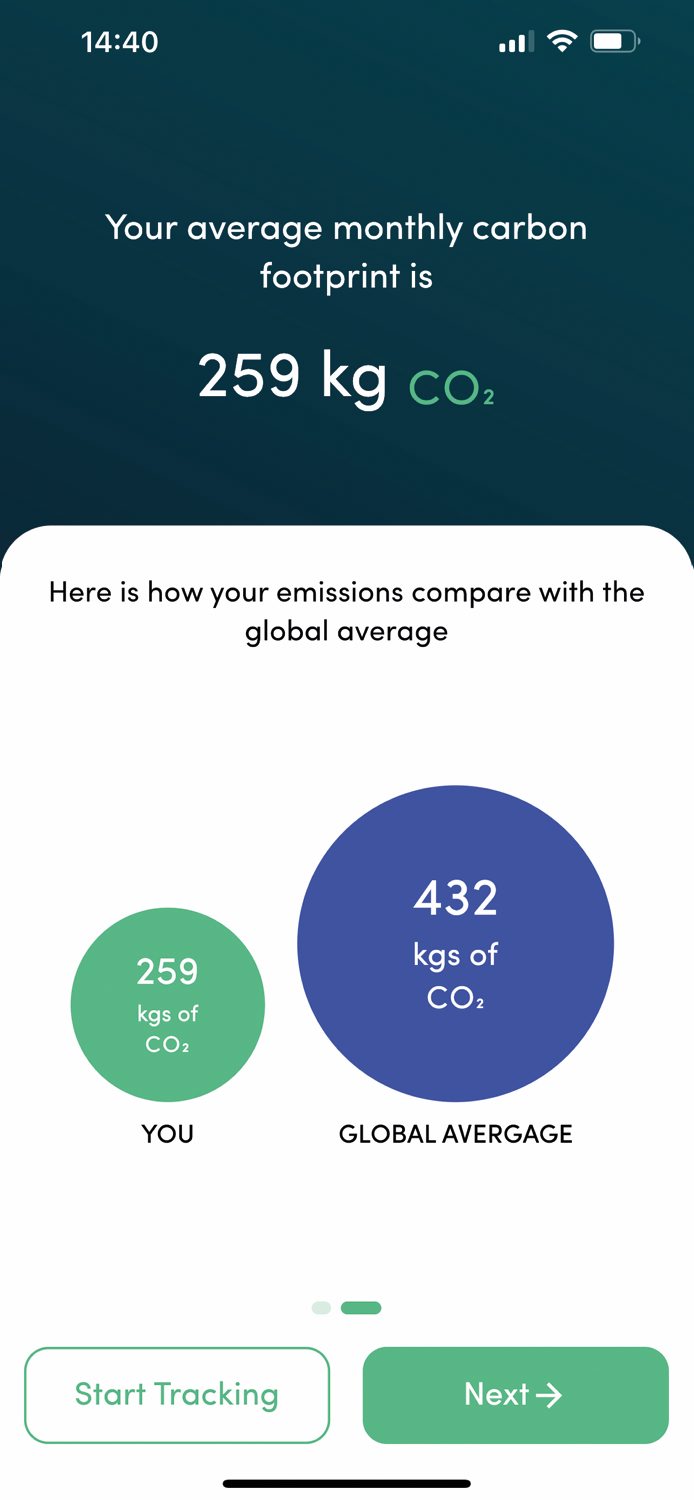The width and height of the screenshot is (694, 1500).
Task: Tap the Start Tracking button
Action: 177,1395
